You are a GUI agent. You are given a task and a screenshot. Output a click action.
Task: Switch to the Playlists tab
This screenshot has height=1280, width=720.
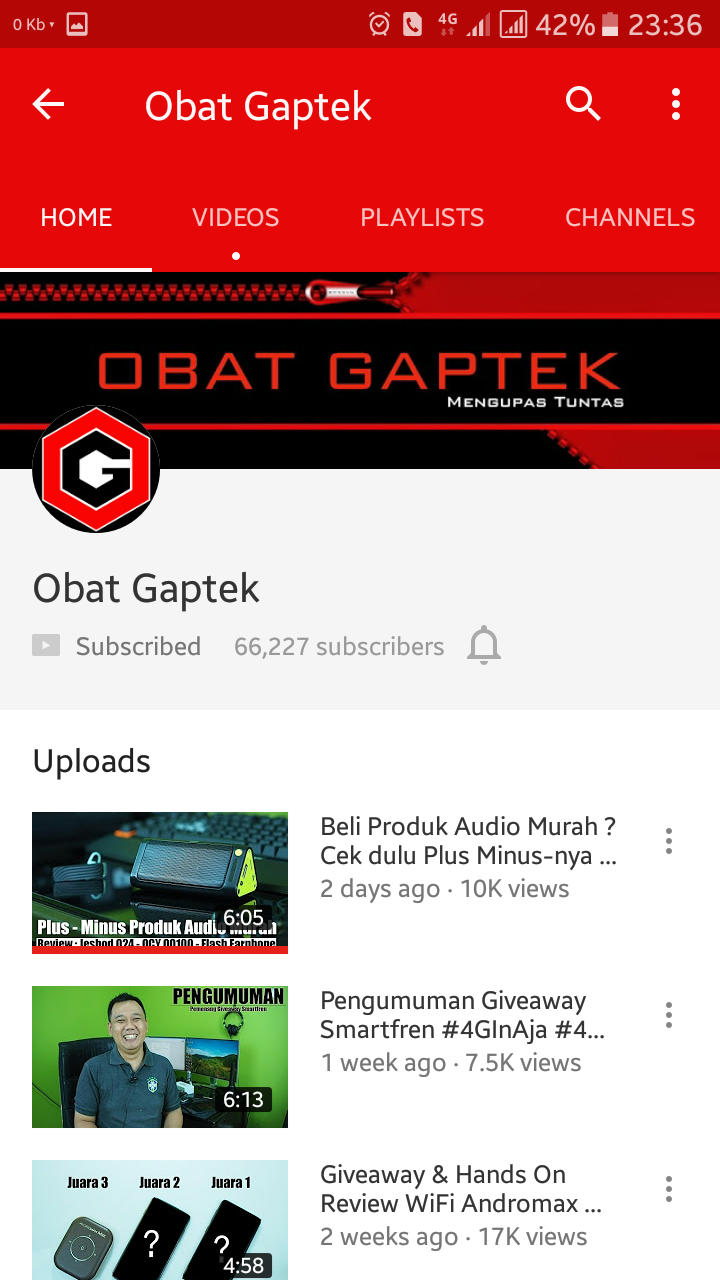pyautogui.click(x=422, y=218)
